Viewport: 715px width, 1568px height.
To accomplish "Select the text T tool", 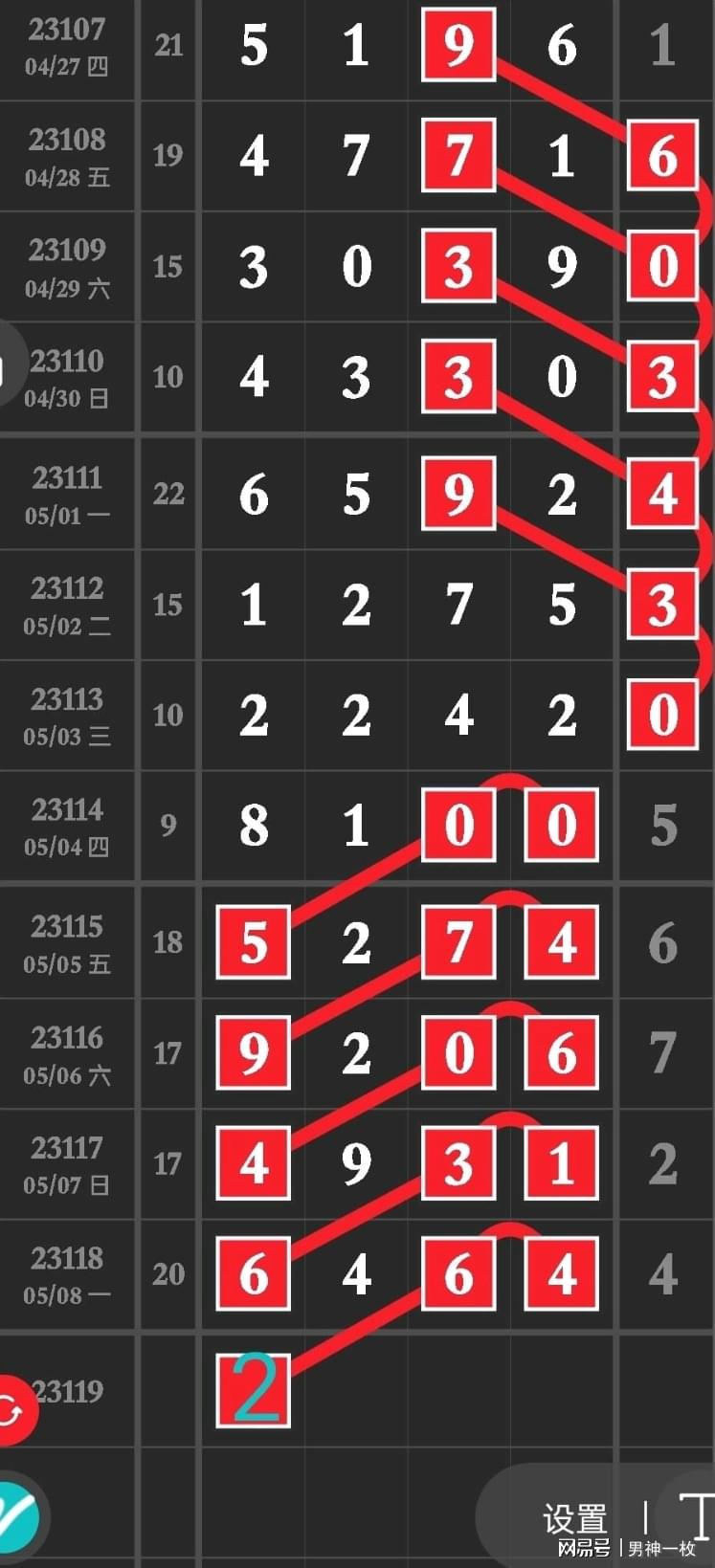I will coord(698,1514).
